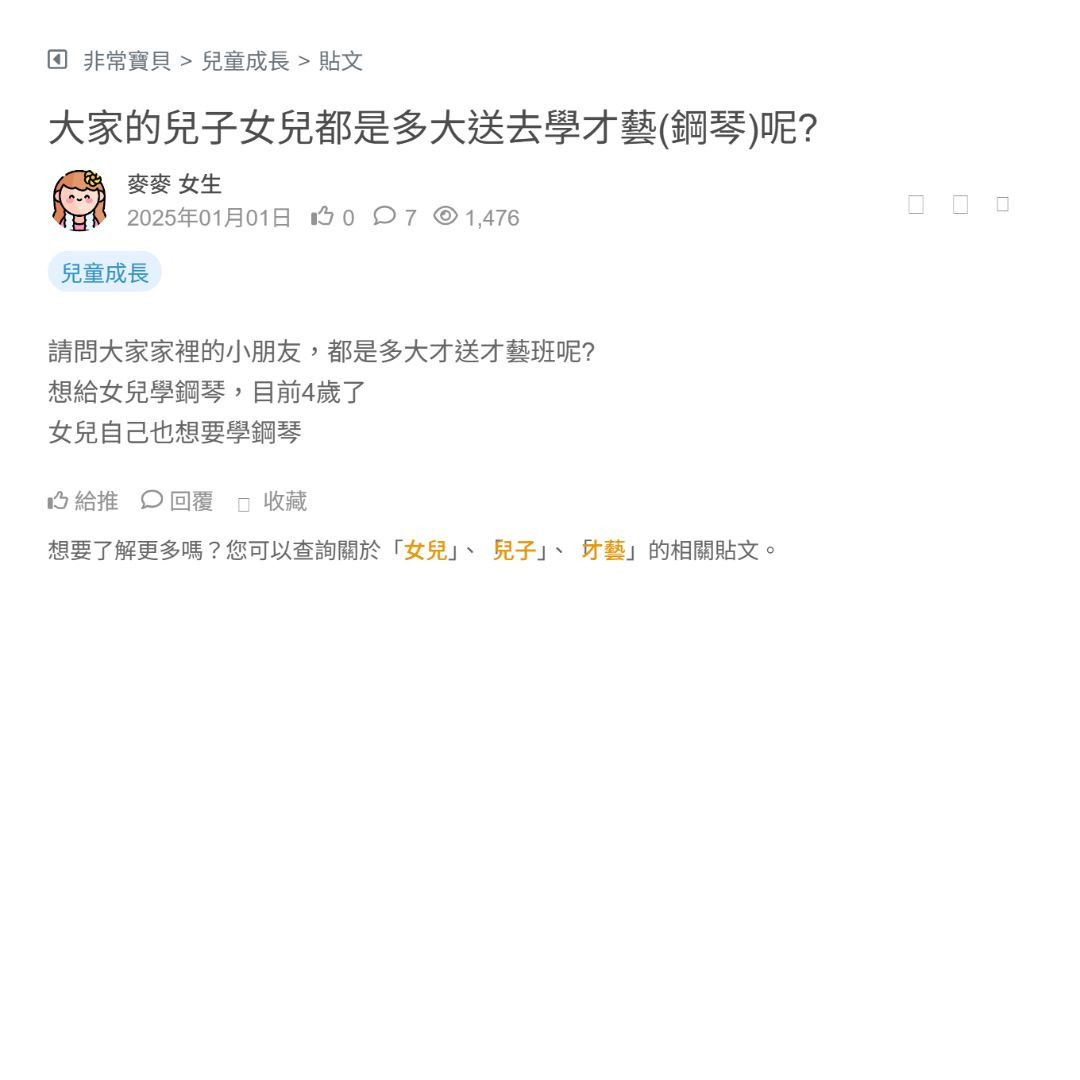Image resolution: width=1080 pixels, height=1080 pixels.
Task: Tap the back arrow icon in breadcrumb
Action: click(x=57, y=60)
